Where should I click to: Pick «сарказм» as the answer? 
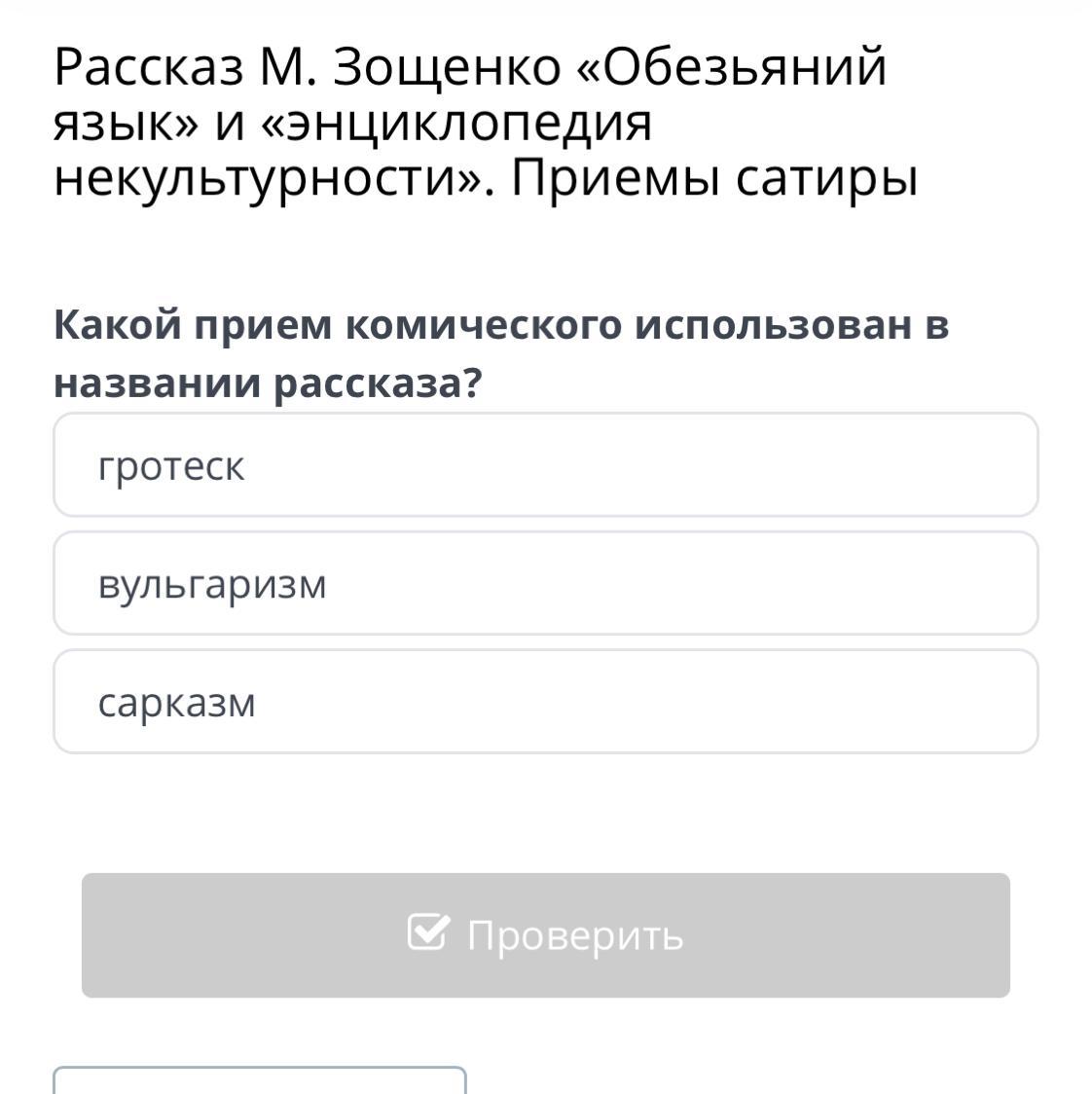pos(546,701)
